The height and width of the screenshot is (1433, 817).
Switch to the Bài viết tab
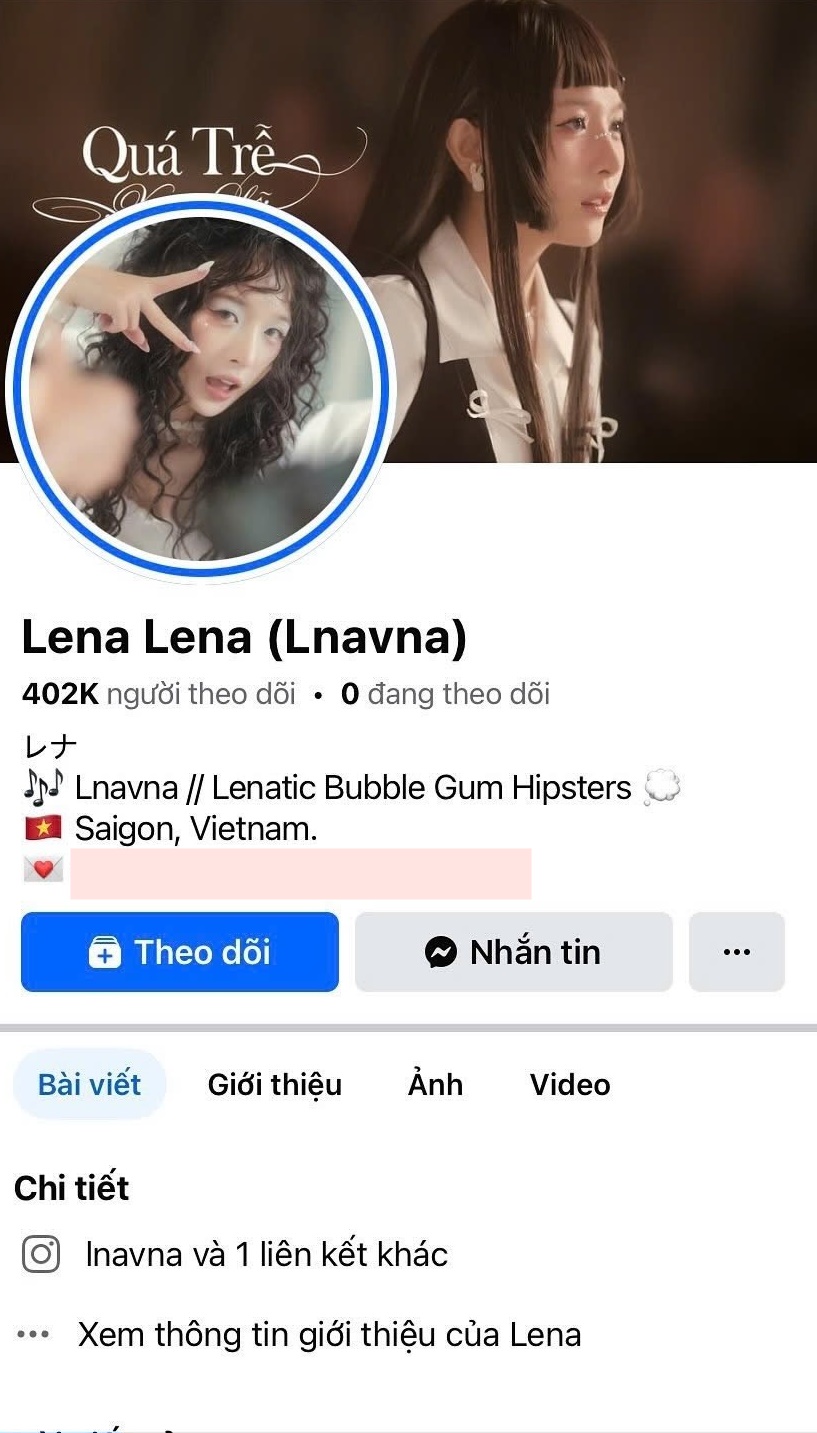(x=89, y=1085)
